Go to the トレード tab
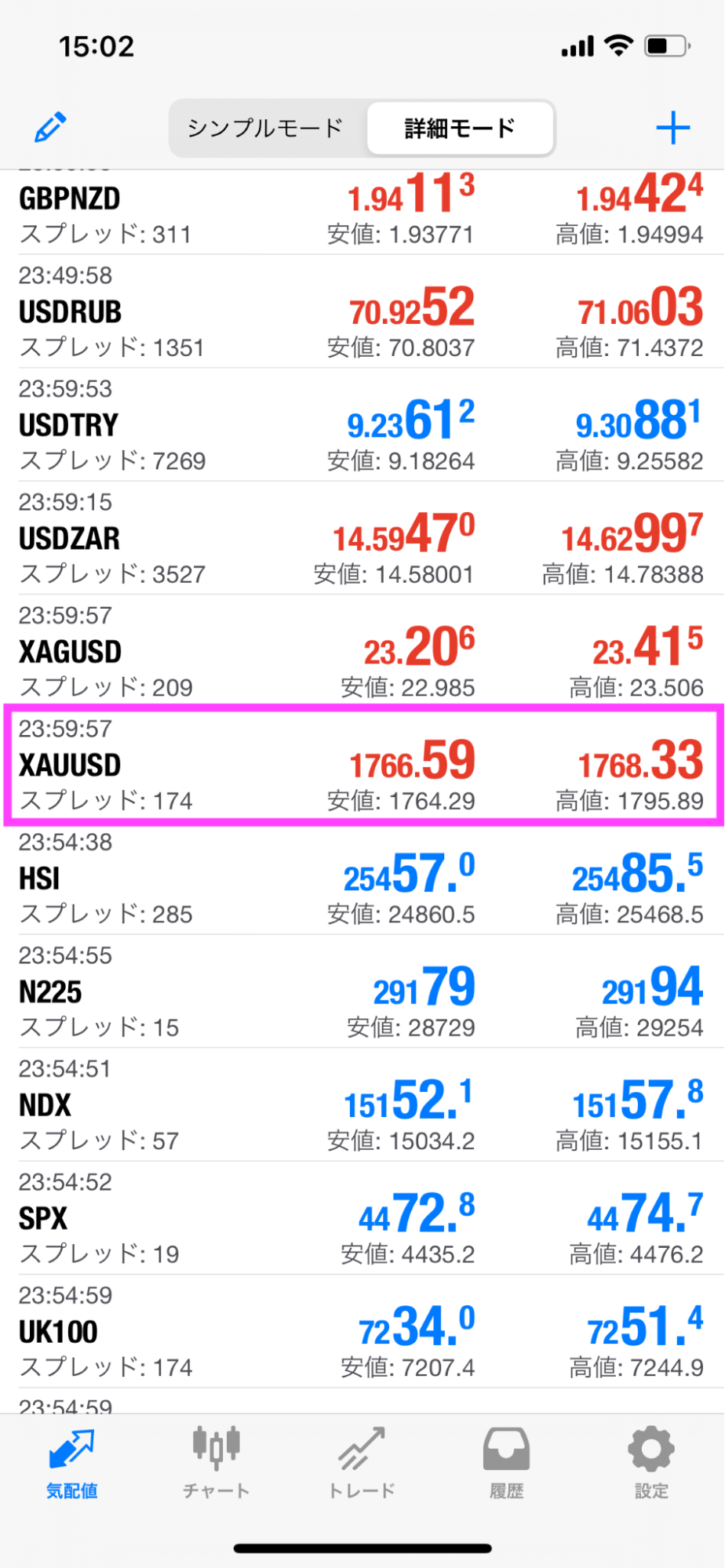725x1568 pixels. (362, 1462)
